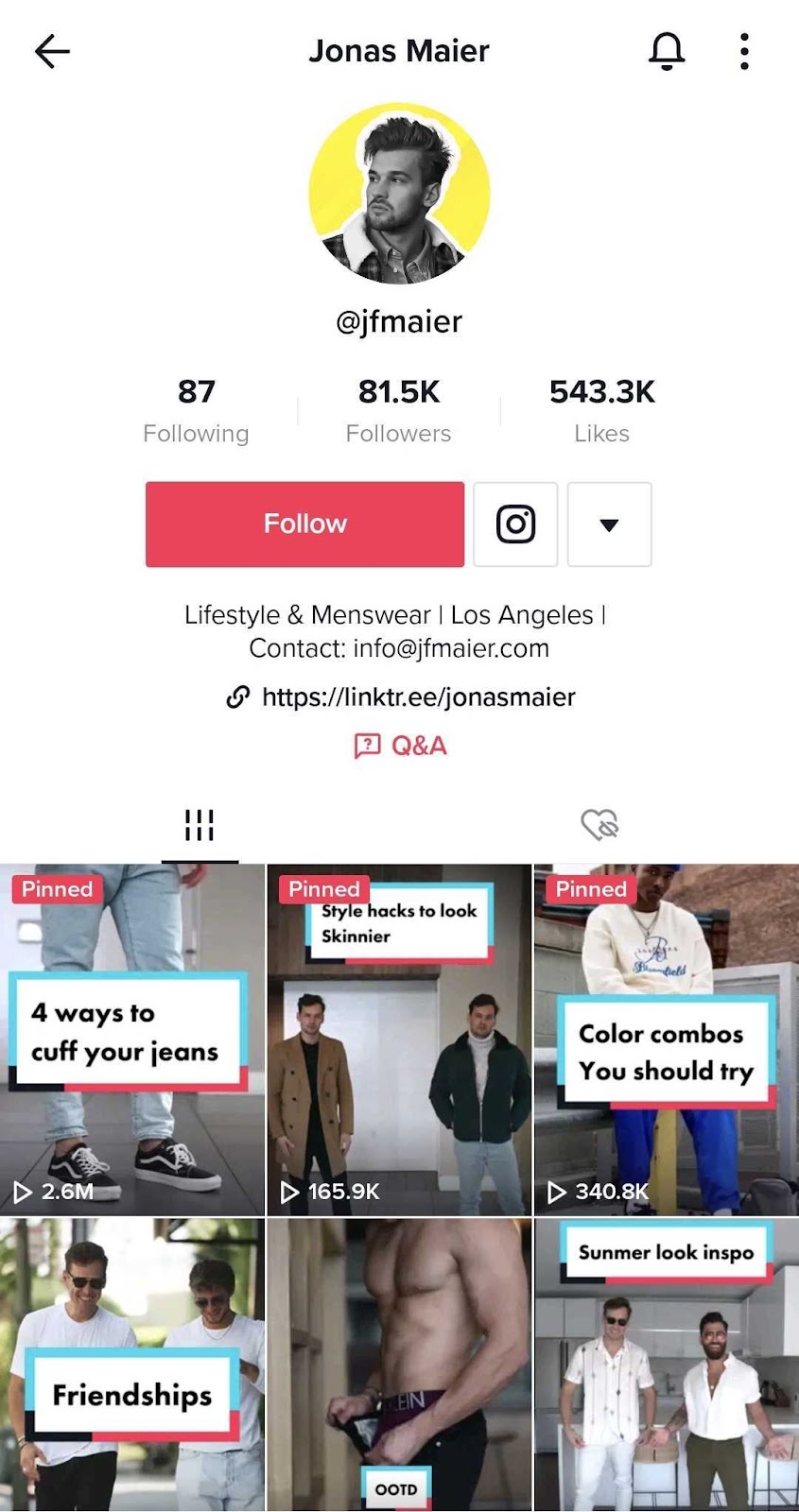The height and width of the screenshot is (1512, 799).
Task: Tap Jonas Maier's profile picture
Action: coord(399,194)
